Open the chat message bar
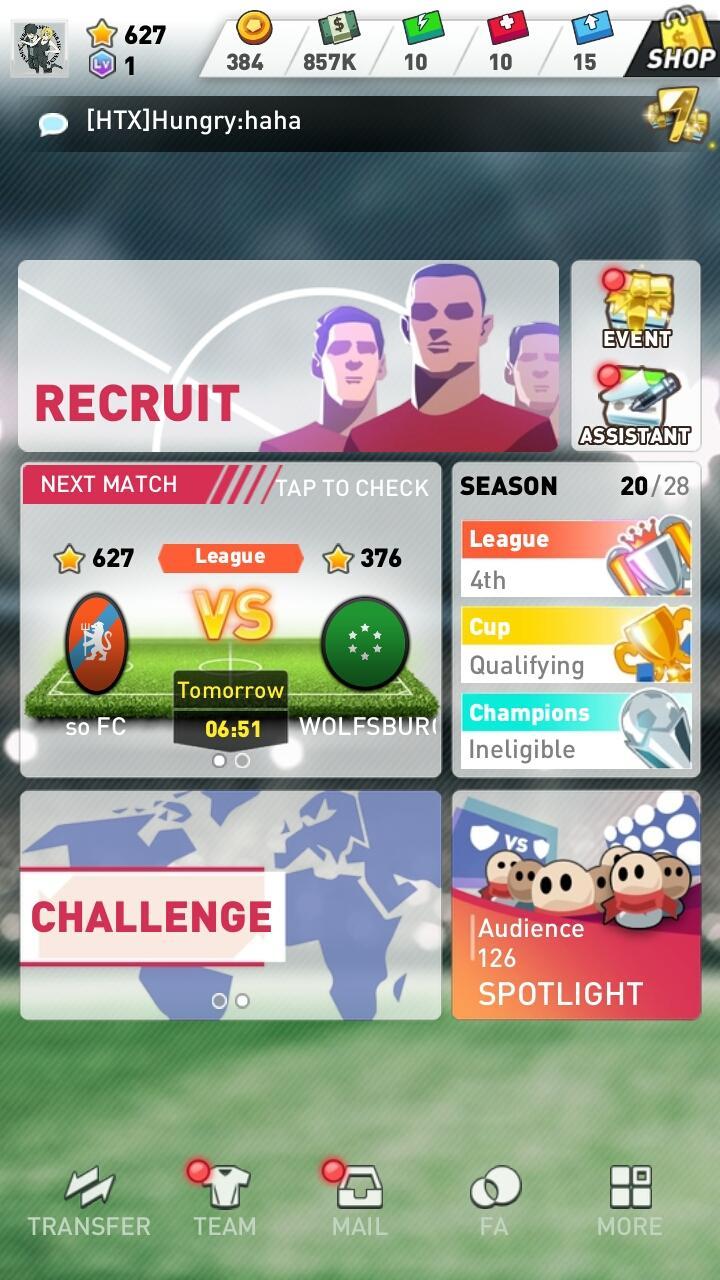Viewport: 720px width, 1280px height. pos(330,122)
